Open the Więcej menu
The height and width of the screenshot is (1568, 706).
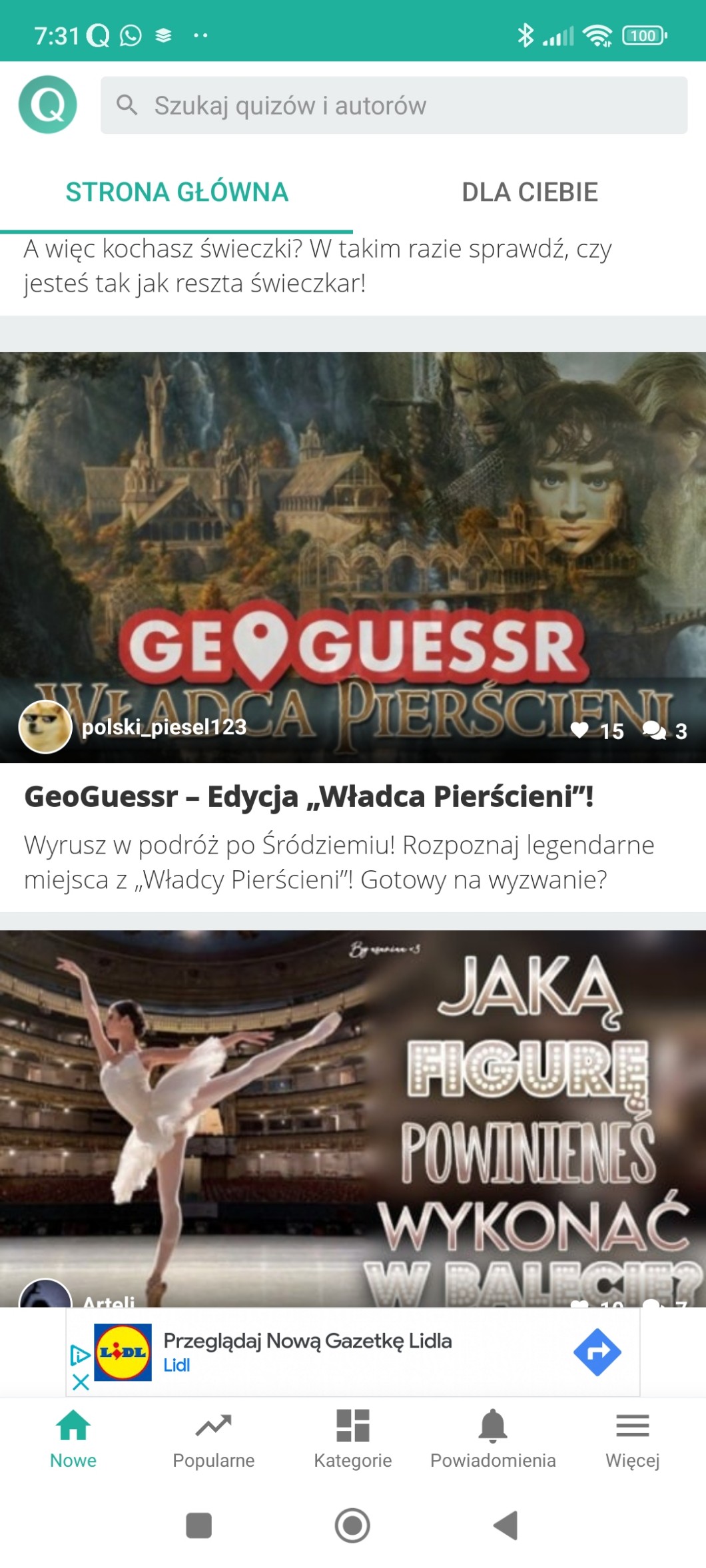coord(632,1439)
